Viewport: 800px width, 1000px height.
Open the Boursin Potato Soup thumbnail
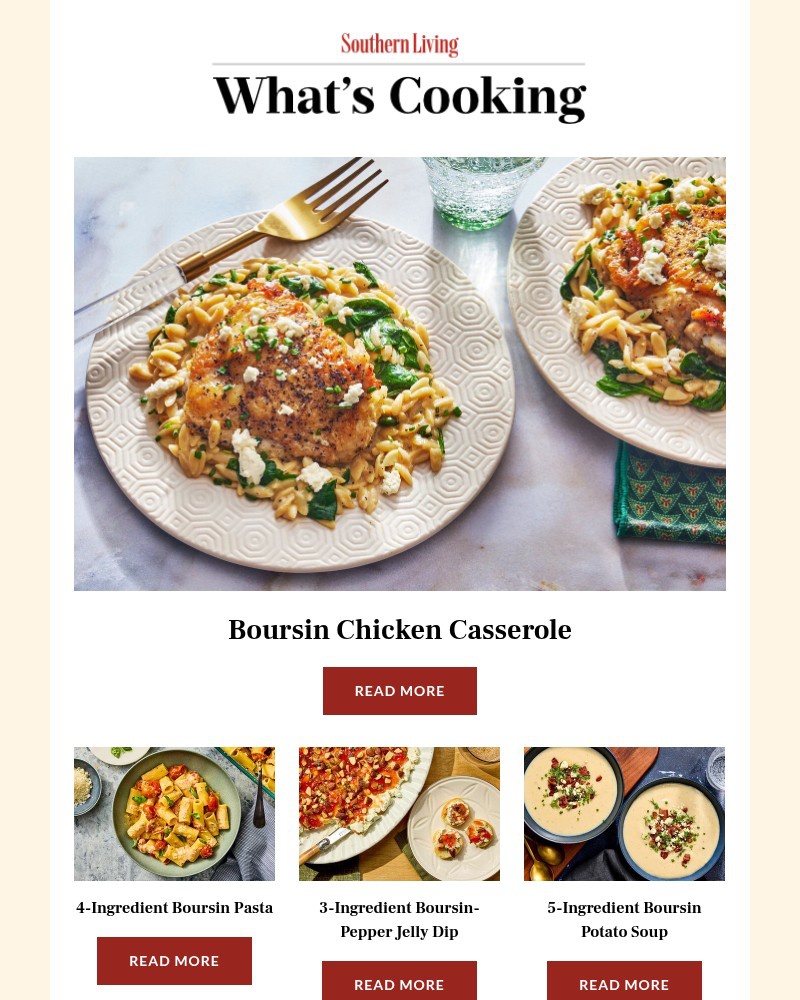click(x=624, y=813)
